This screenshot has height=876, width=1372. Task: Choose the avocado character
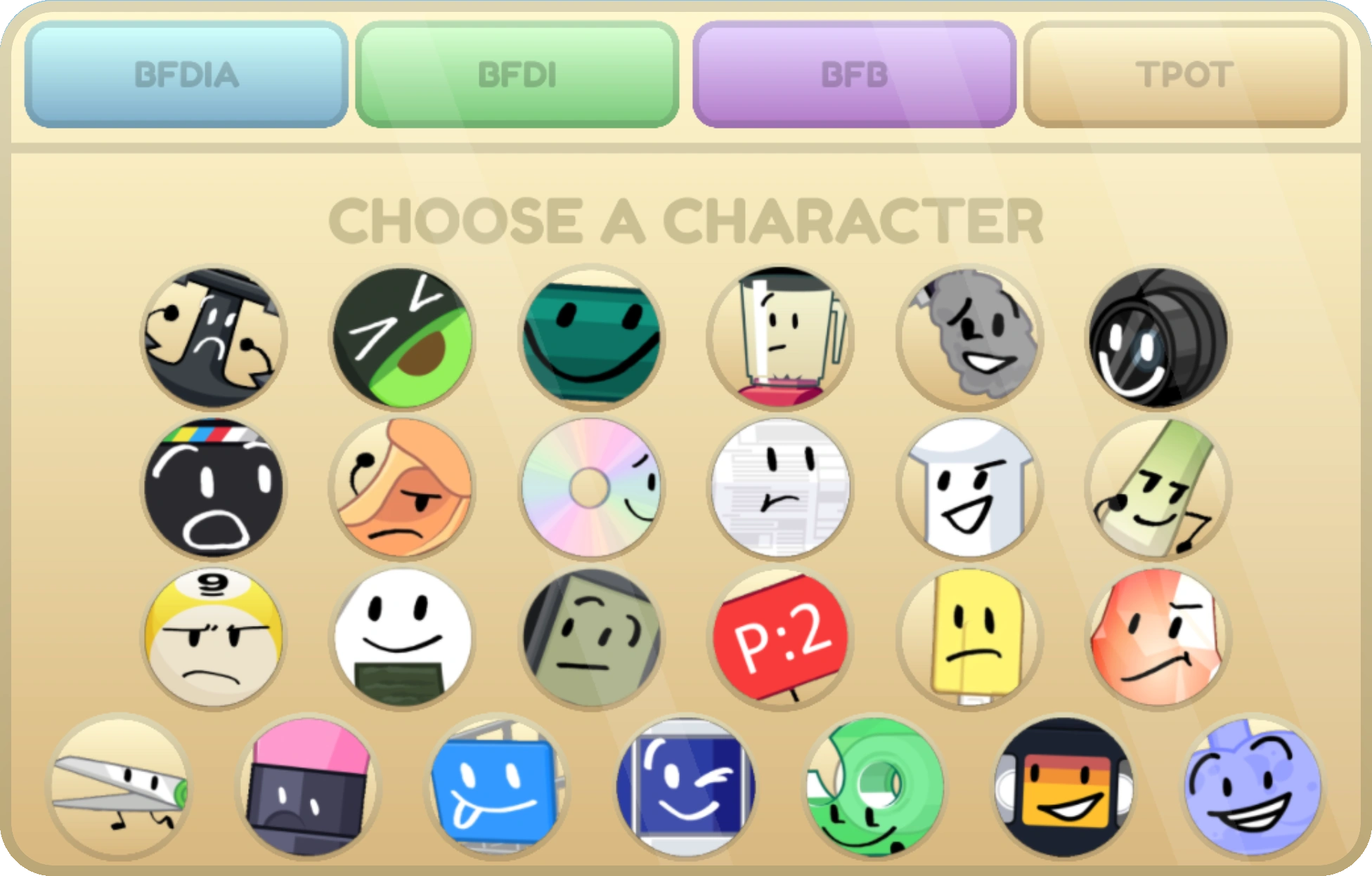[x=403, y=338]
